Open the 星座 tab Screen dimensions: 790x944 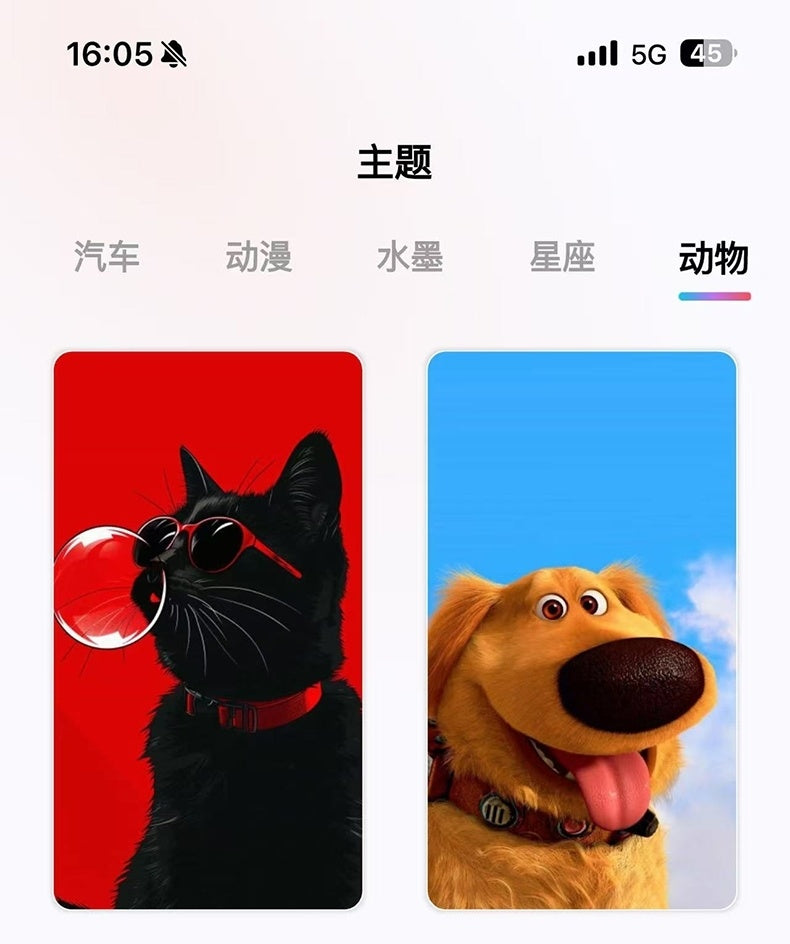click(x=562, y=258)
